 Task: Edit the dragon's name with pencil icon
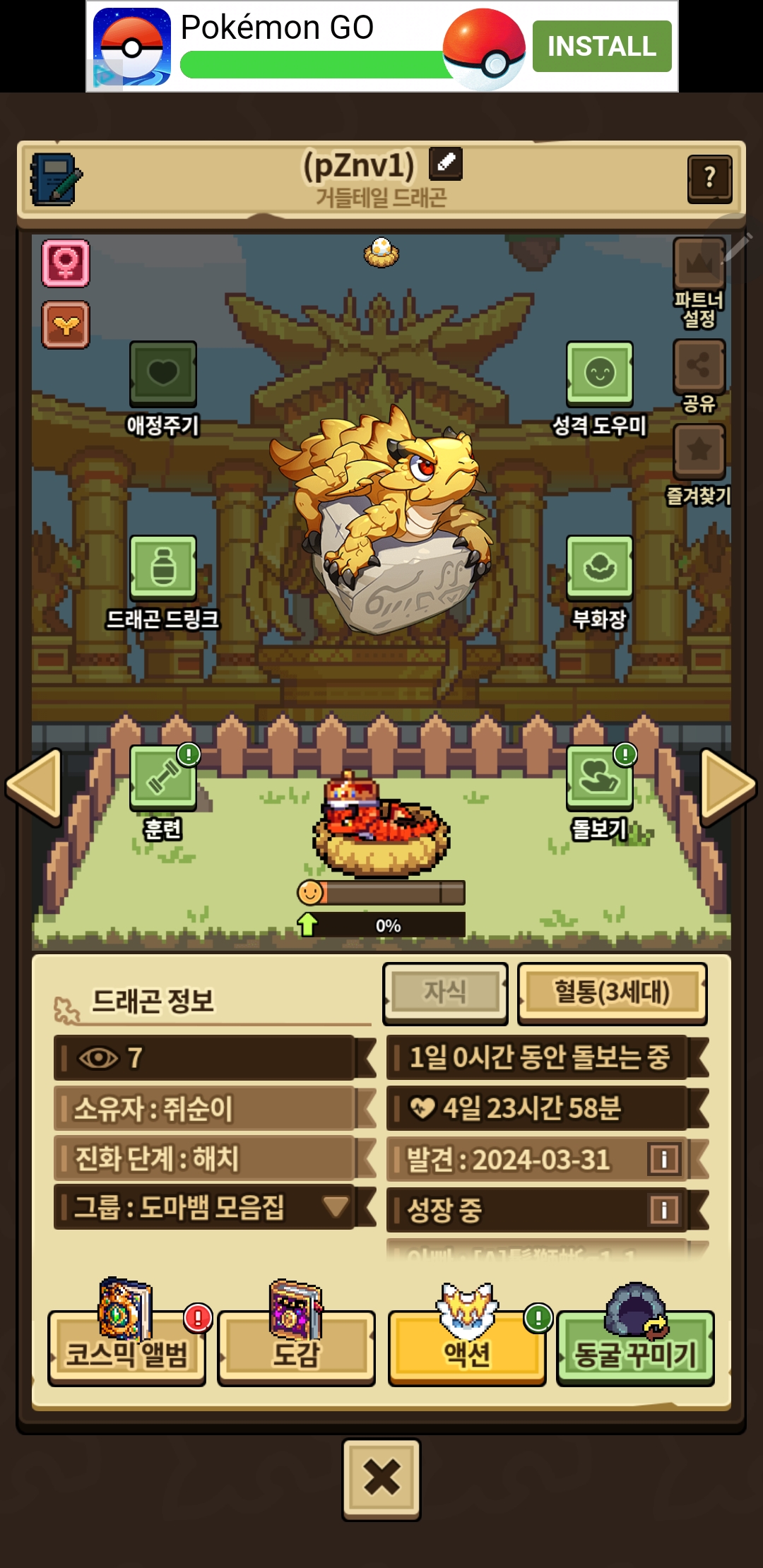click(446, 164)
